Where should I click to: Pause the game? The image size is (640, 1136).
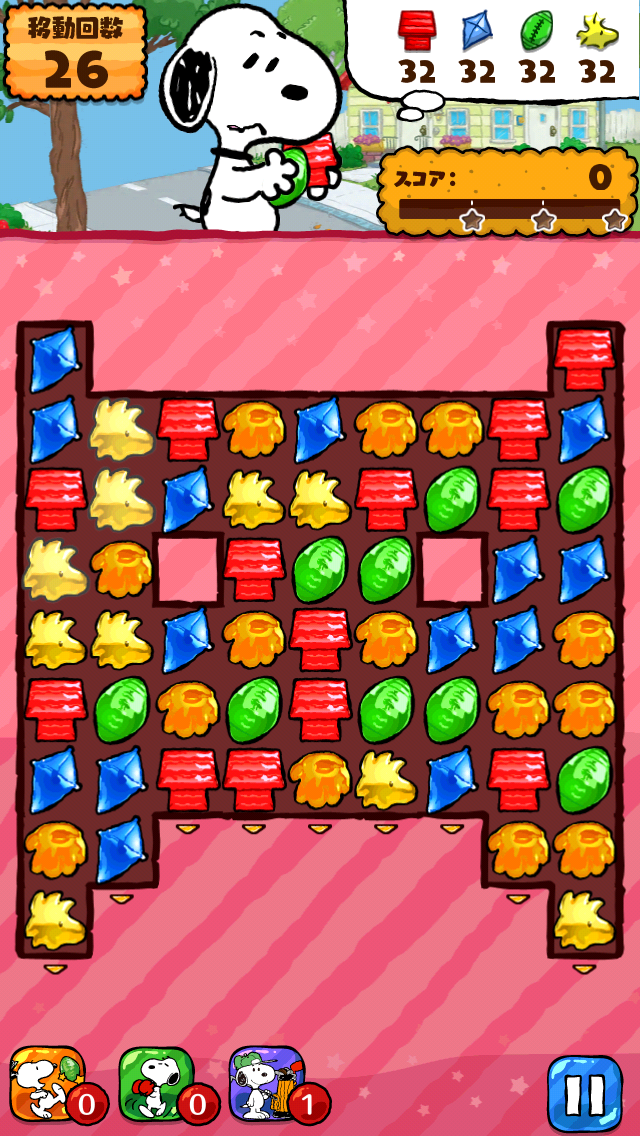(585, 1093)
